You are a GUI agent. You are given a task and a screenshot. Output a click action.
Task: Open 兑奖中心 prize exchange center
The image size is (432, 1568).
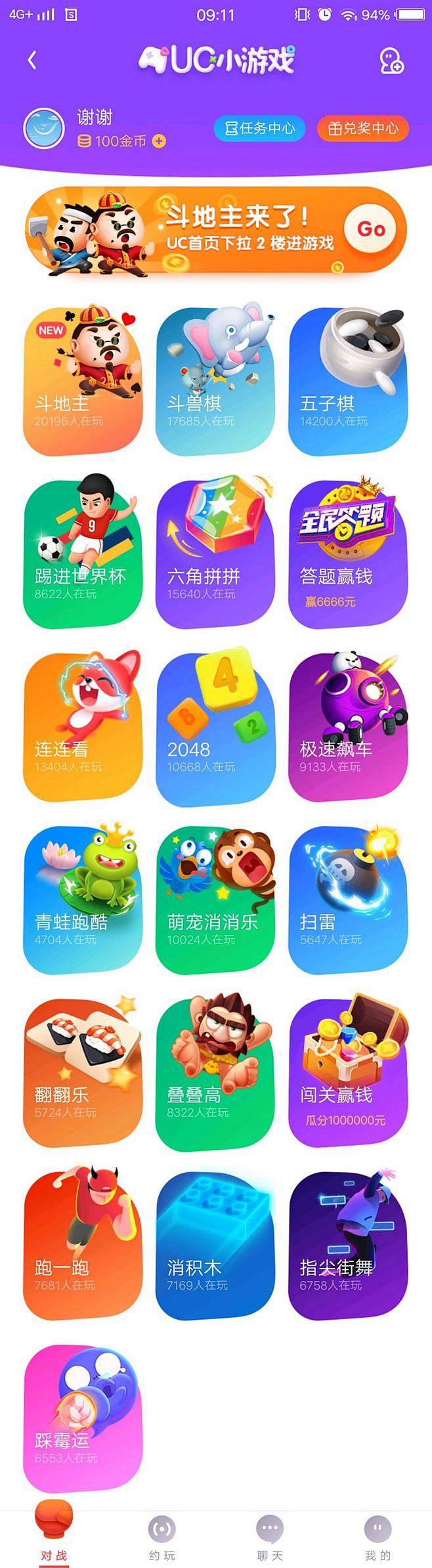362,128
